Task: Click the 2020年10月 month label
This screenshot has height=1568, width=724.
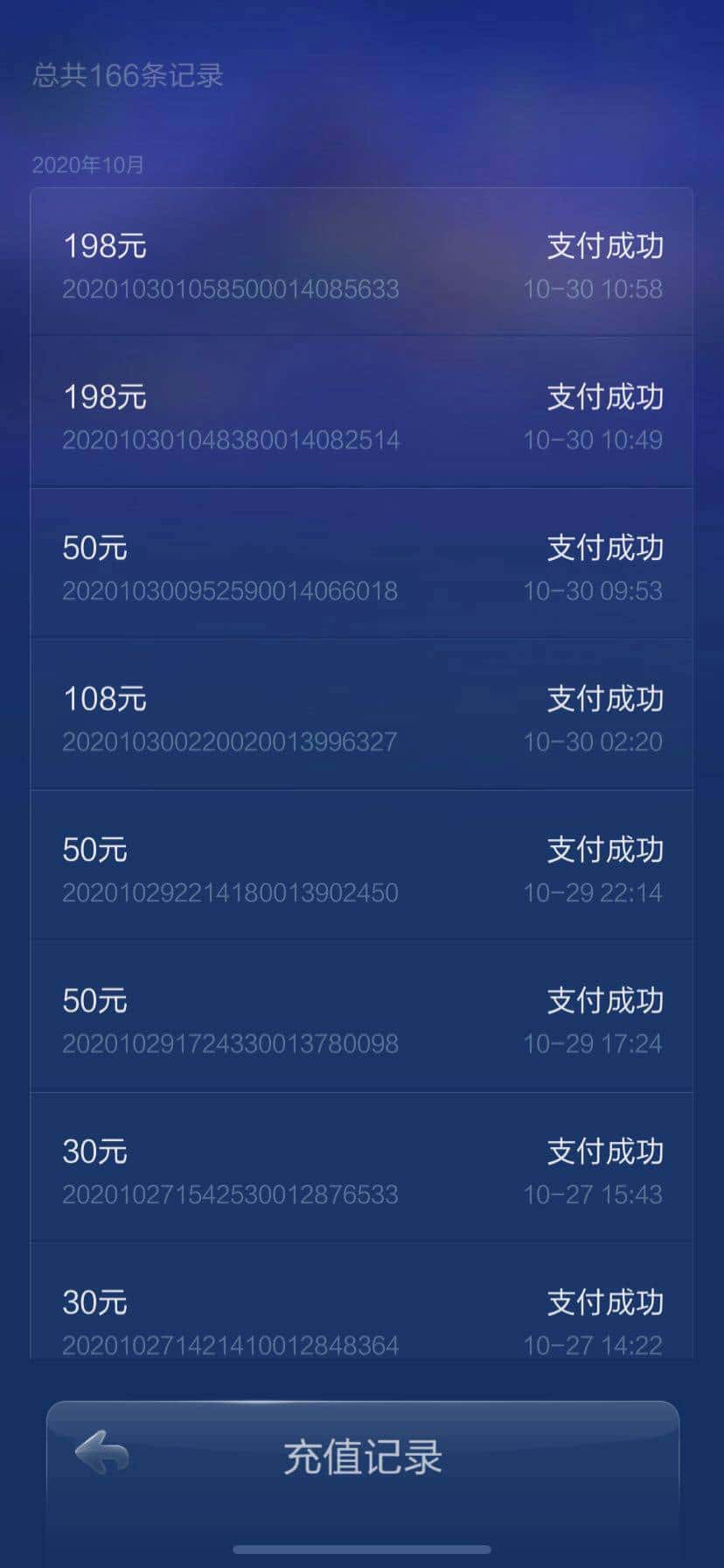Action: (x=88, y=164)
